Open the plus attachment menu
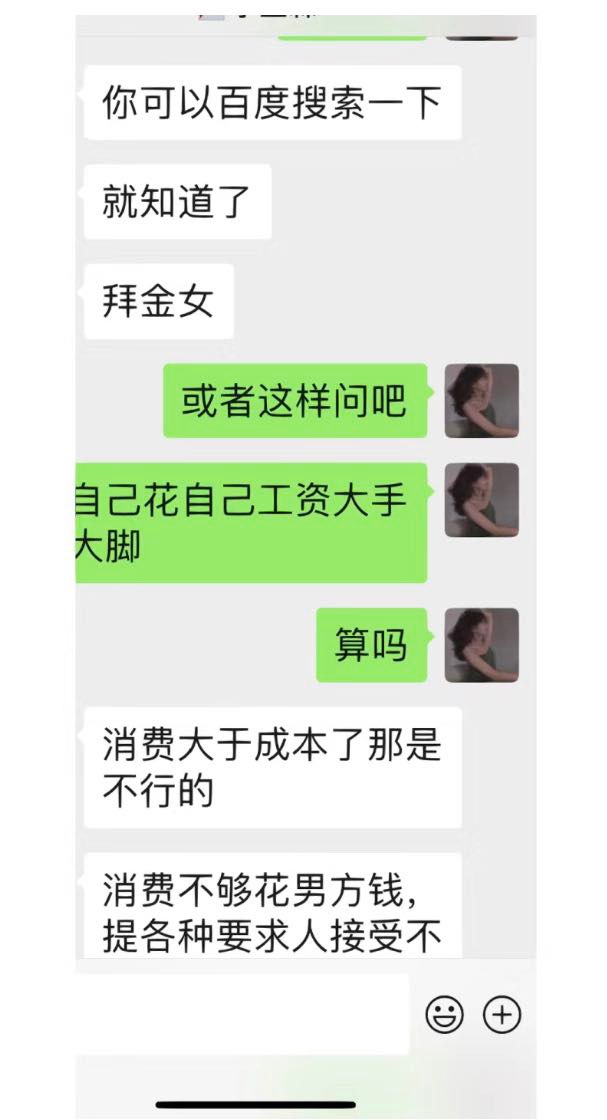Viewport: 607px width, 1120px height. point(502,1015)
